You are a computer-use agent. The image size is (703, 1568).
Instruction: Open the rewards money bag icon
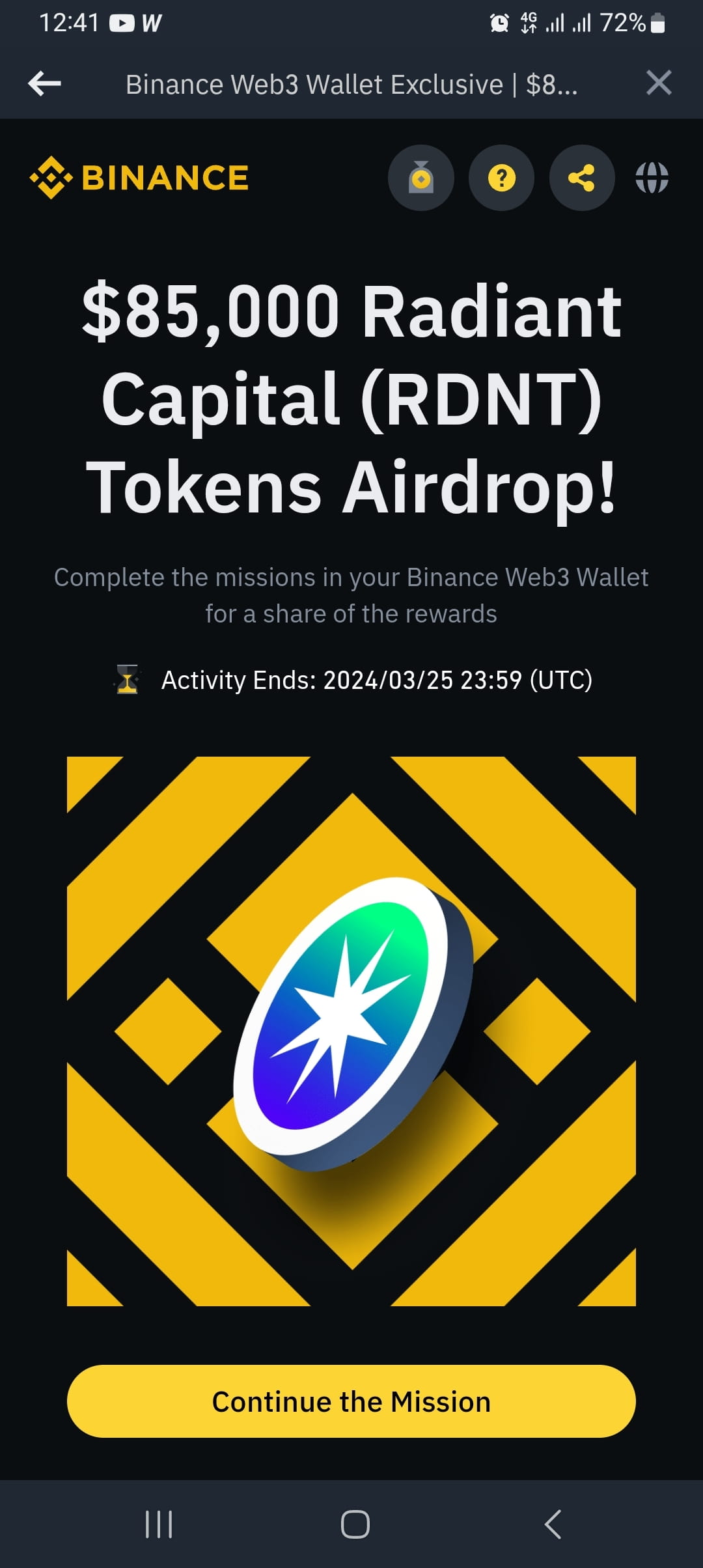pyautogui.click(x=421, y=177)
